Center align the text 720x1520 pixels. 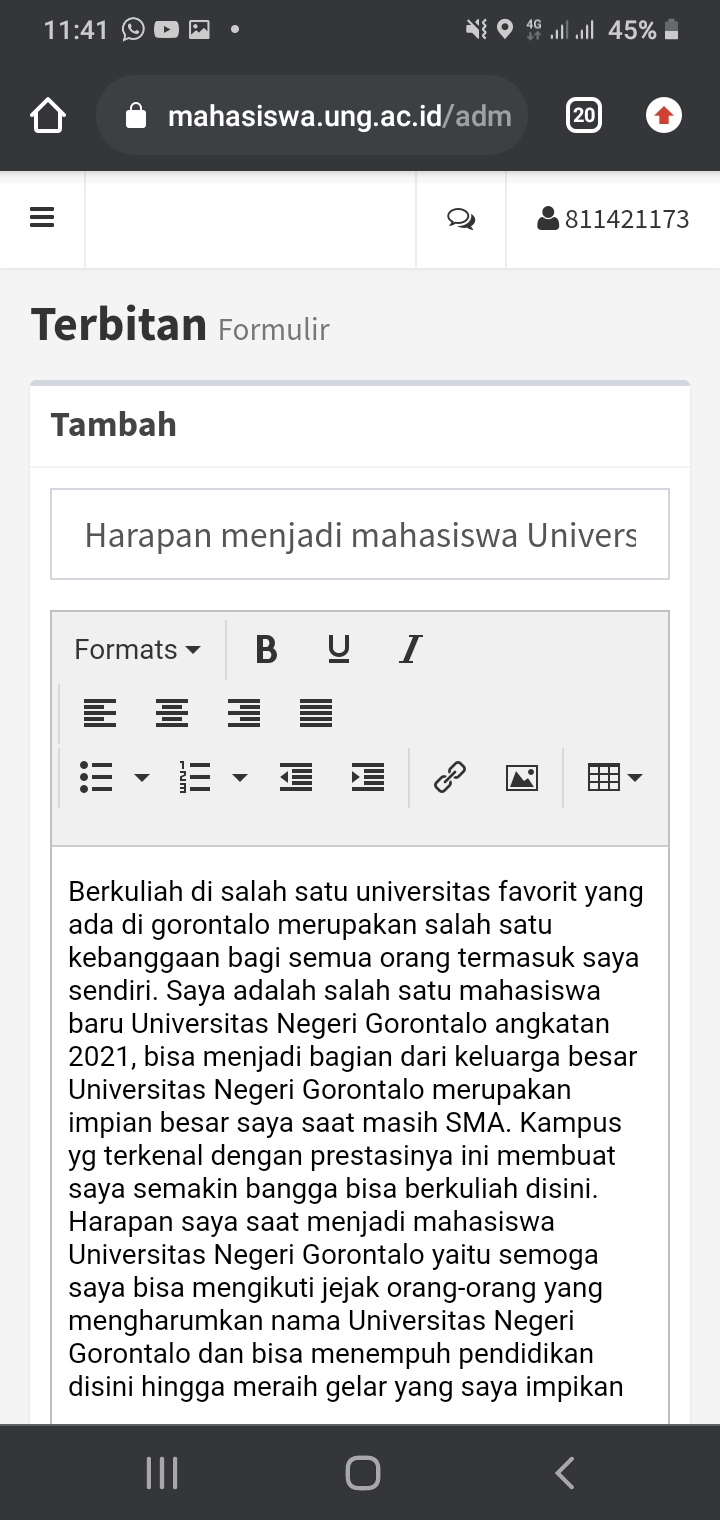coord(172,713)
